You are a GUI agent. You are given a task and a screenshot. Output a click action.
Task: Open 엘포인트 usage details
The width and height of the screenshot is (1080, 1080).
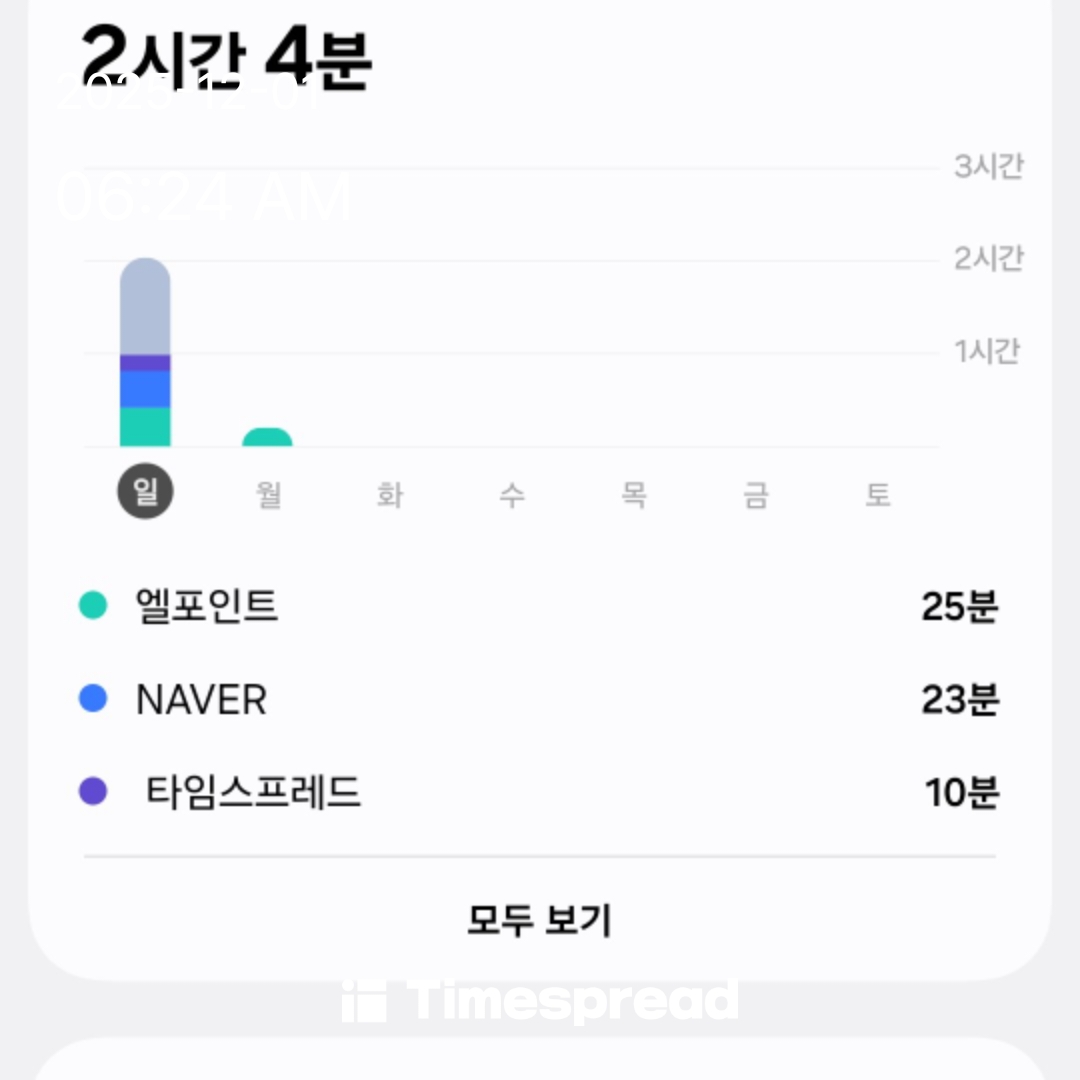click(x=540, y=606)
